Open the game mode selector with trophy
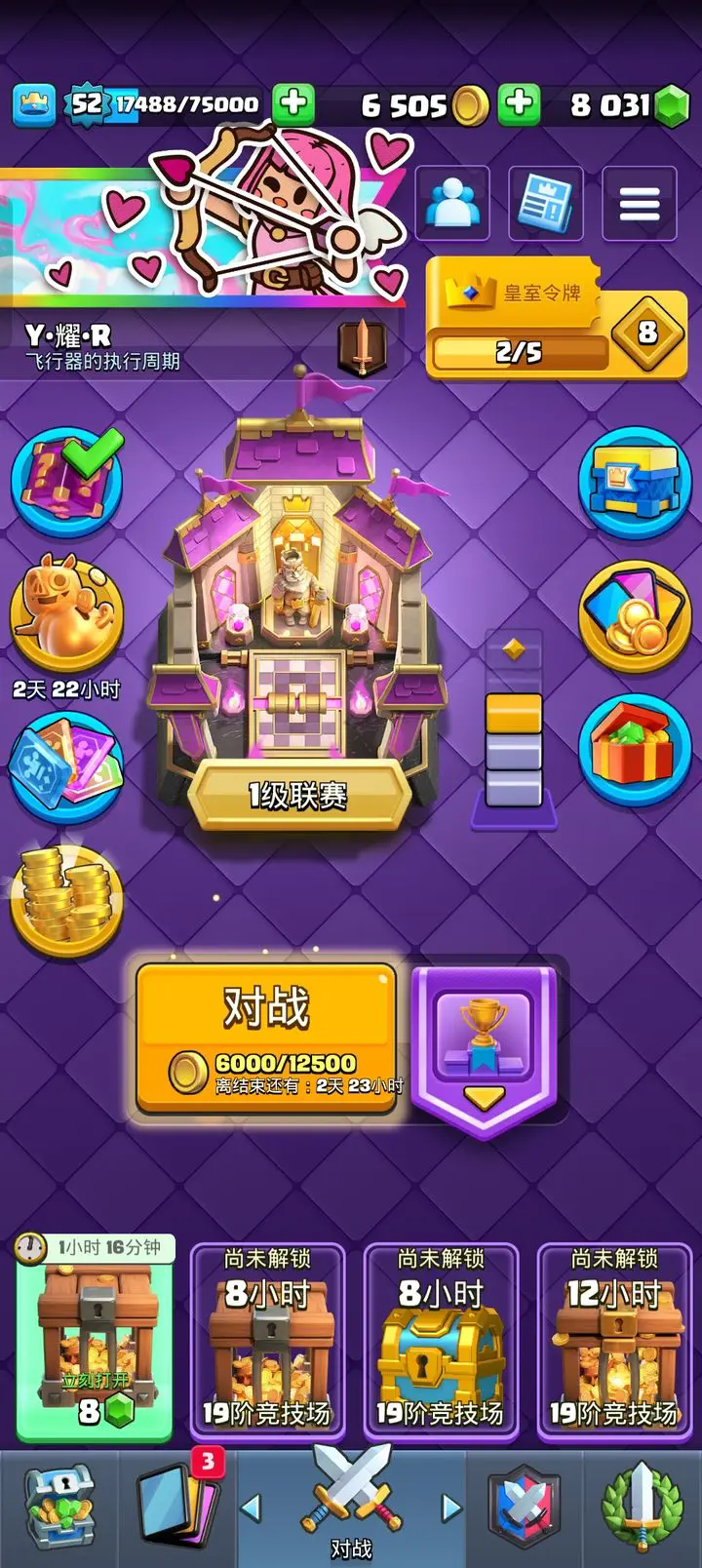The width and height of the screenshot is (702, 1568). pyautogui.click(x=485, y=1047)
